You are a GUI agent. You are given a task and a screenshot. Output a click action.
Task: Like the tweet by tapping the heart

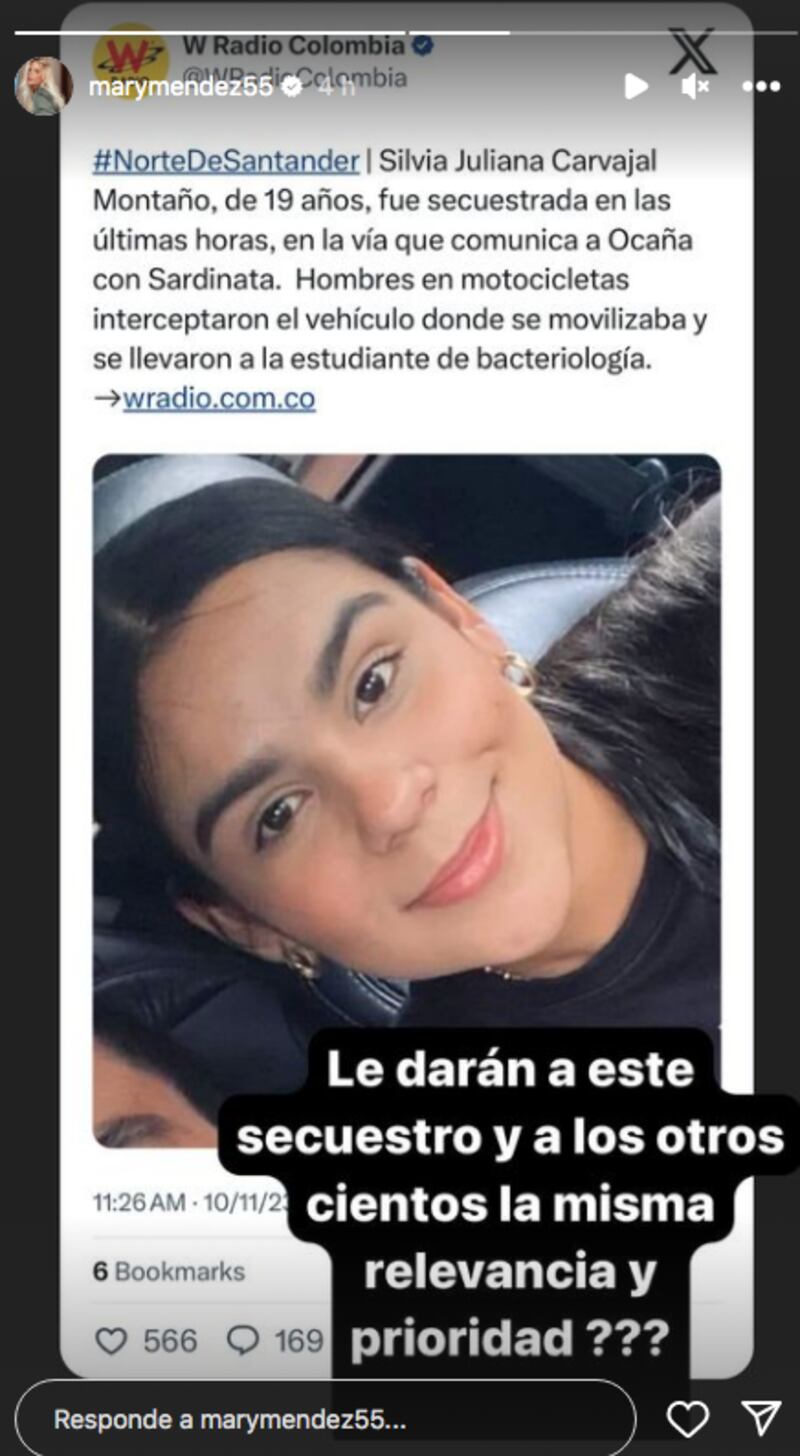[112, 1340]
